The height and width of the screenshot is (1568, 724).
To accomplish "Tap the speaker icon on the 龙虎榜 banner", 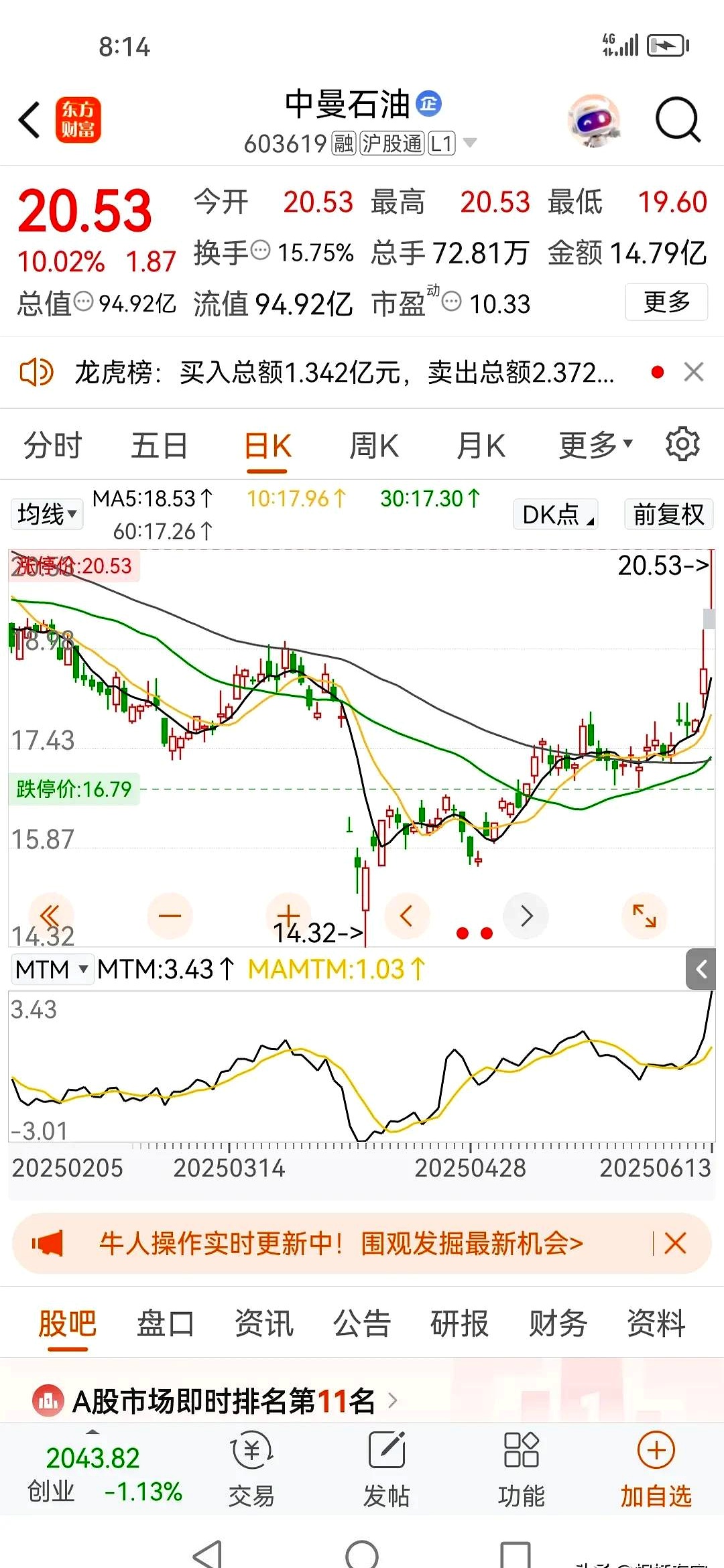I will [37, 371].
